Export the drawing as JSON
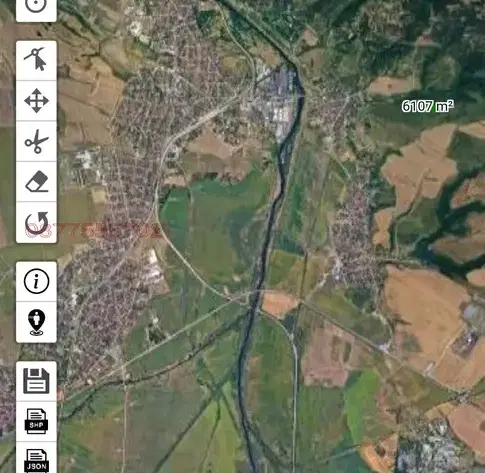The image size is (485, 473). 36,459
